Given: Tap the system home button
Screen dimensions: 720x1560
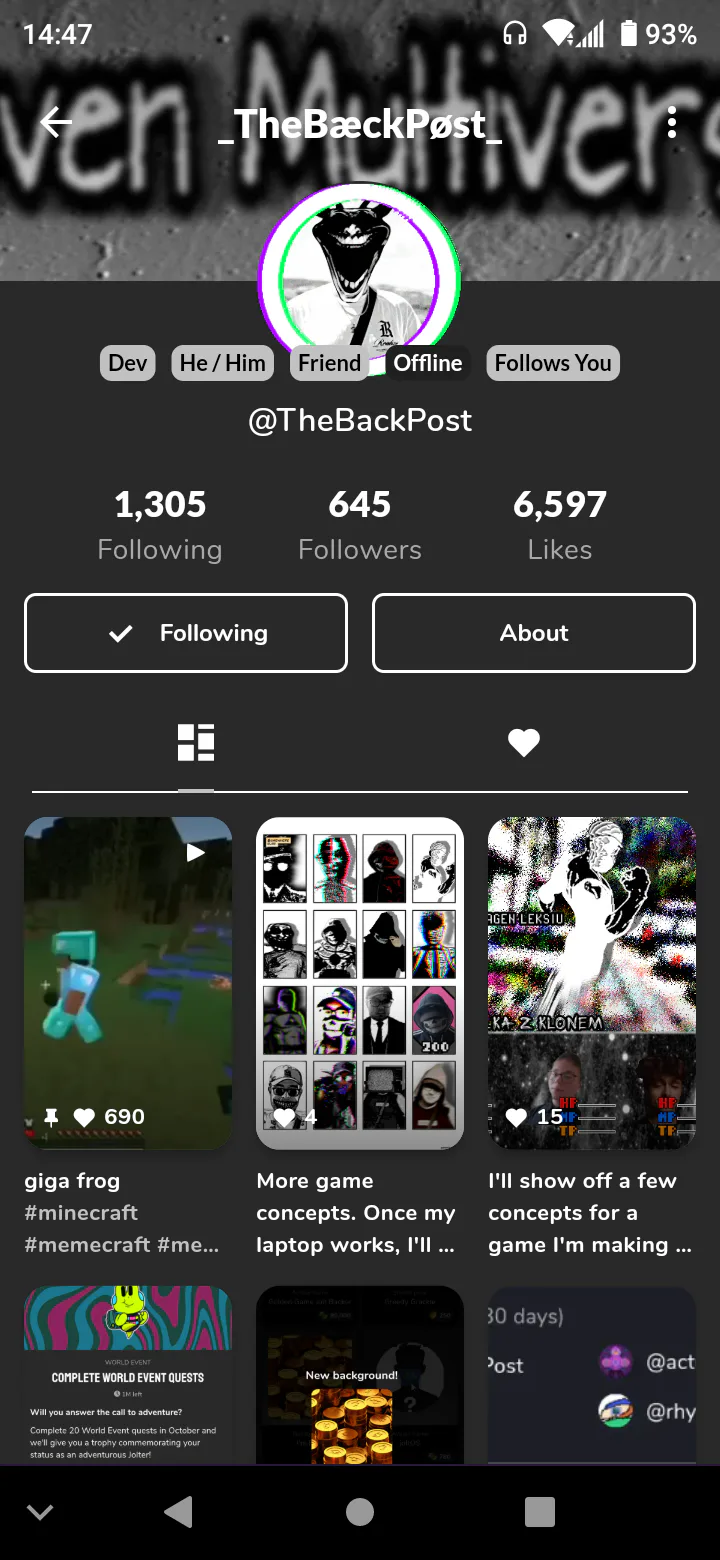Looking at the screenshot, I should point(360,1512).
